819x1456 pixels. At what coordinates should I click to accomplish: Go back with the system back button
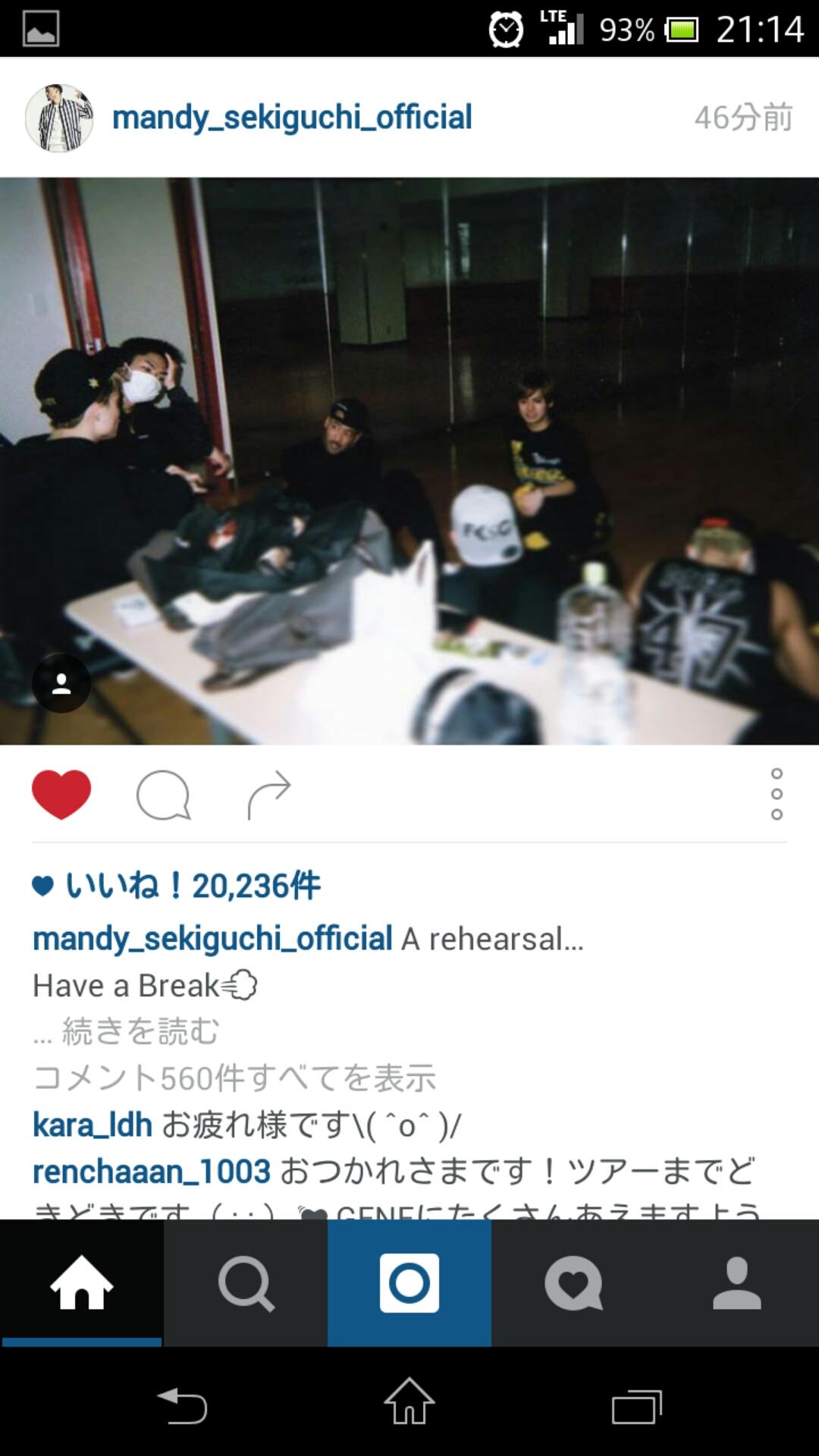point(182,1404)
